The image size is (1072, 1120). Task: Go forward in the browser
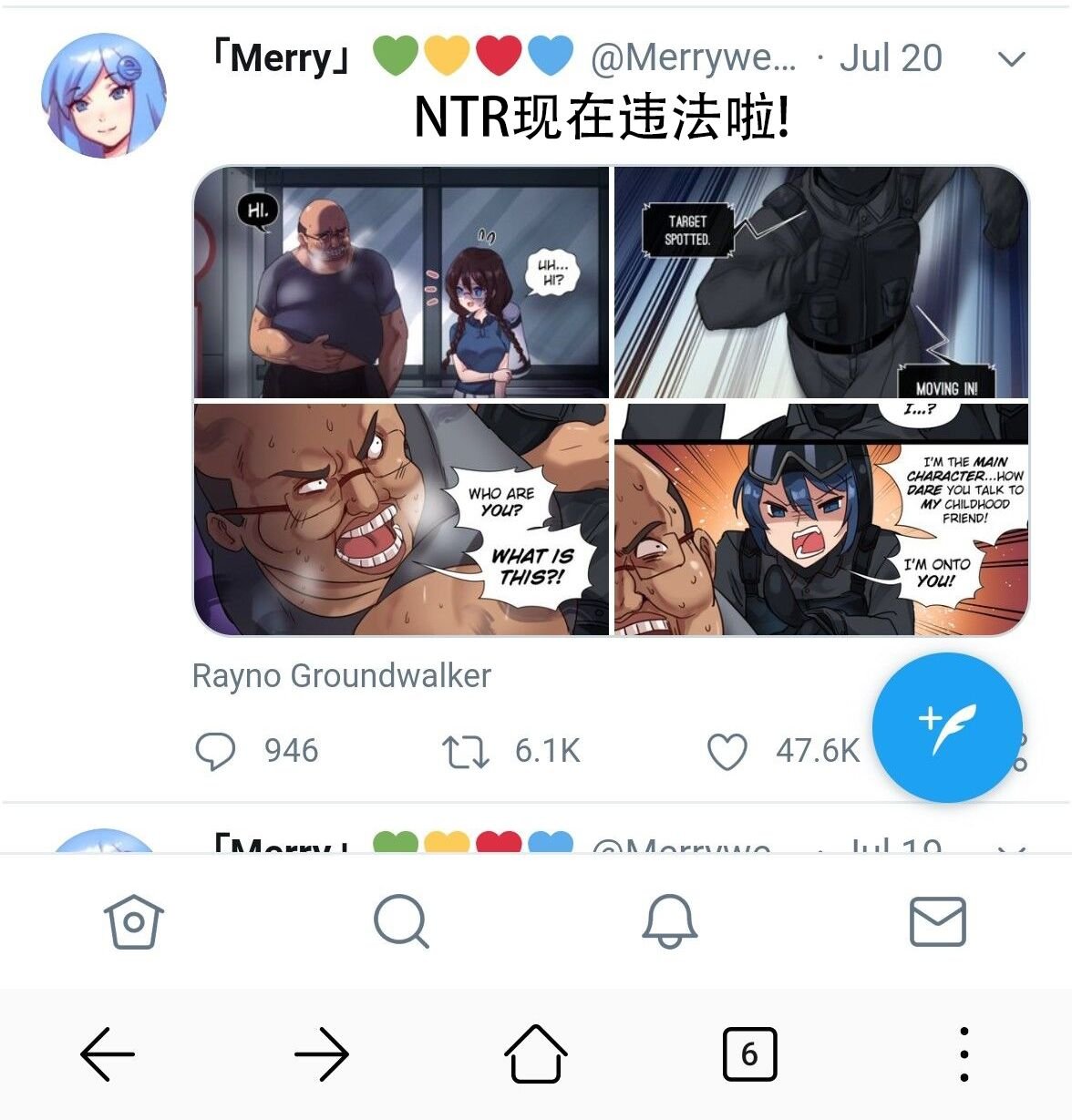[x=322, y=1054]
